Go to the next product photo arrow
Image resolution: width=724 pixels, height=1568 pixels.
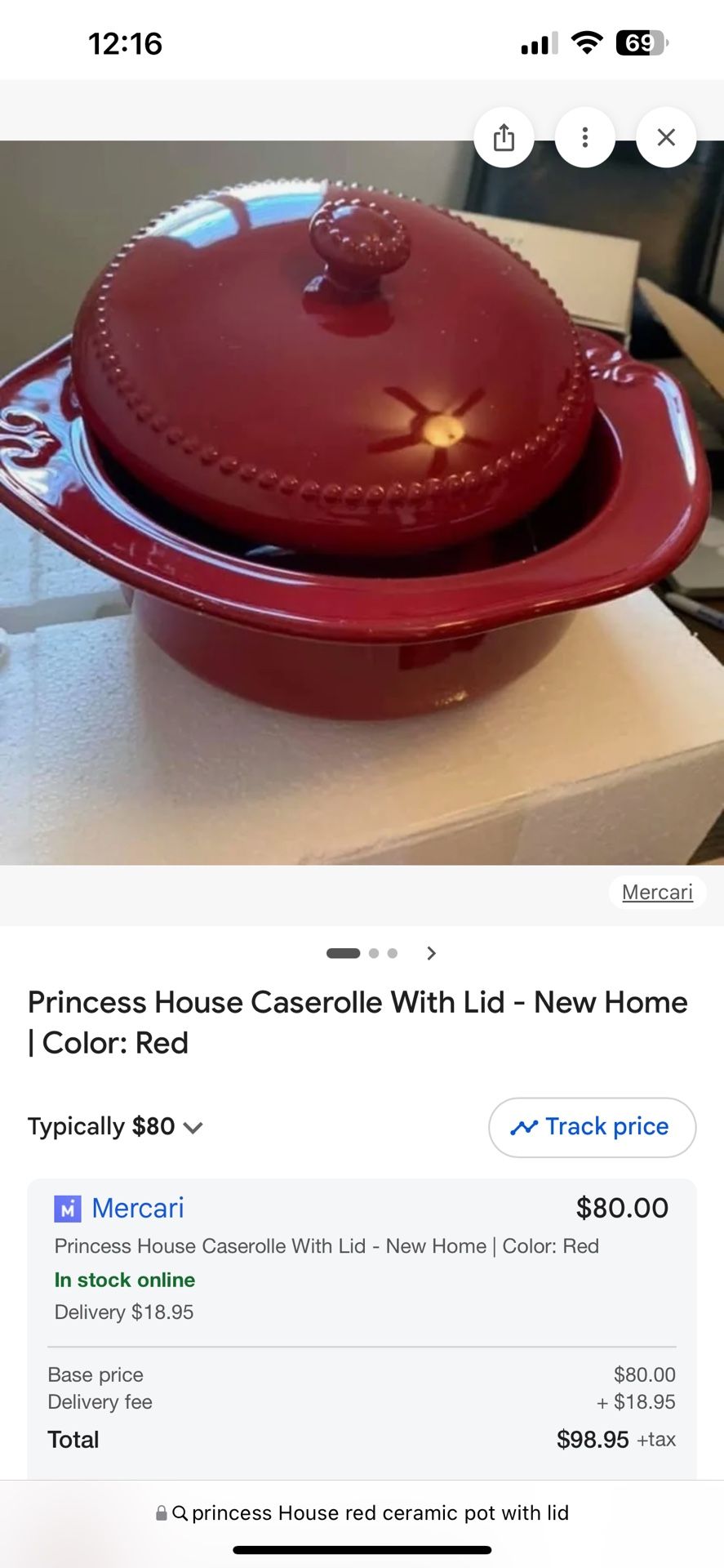coord(432,953)
